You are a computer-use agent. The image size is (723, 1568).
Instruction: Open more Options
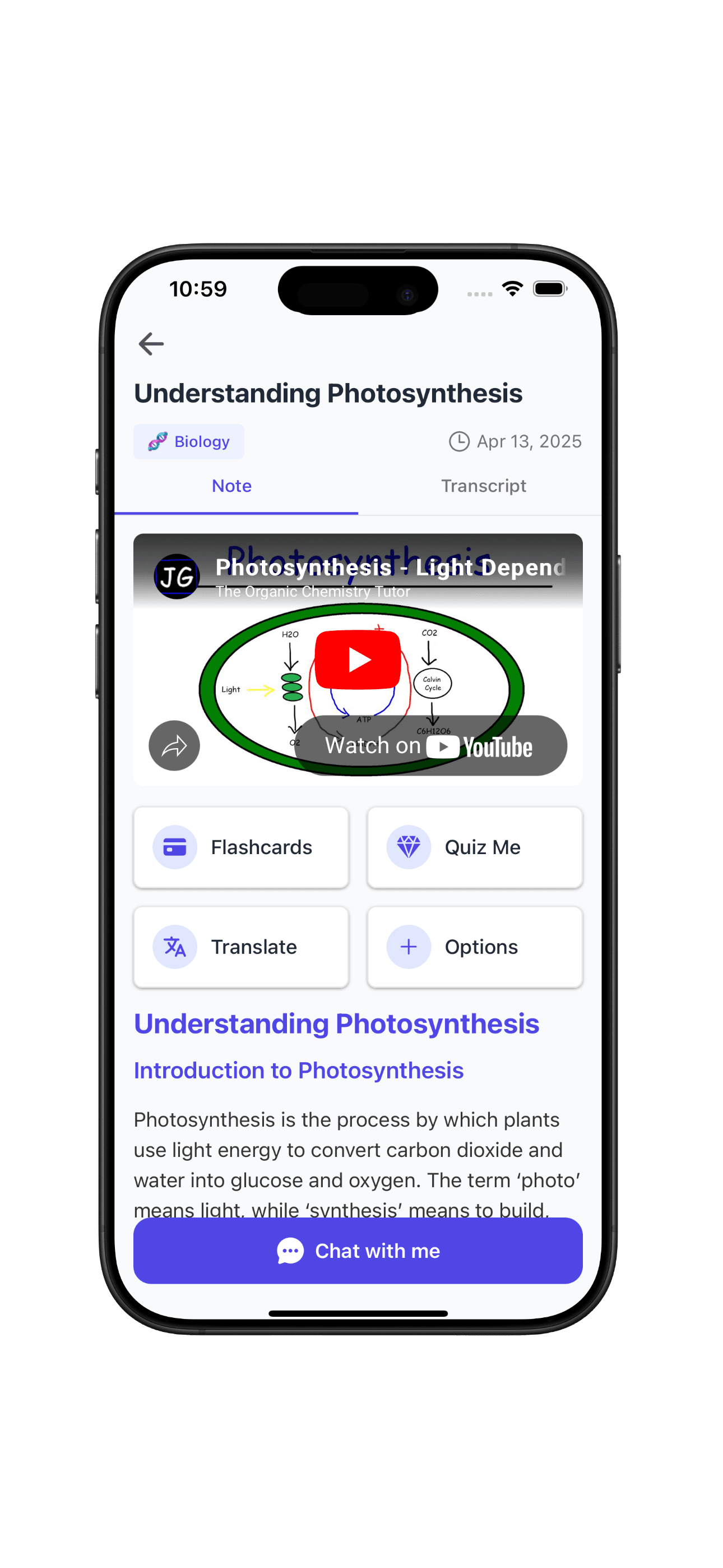[475, 947]
